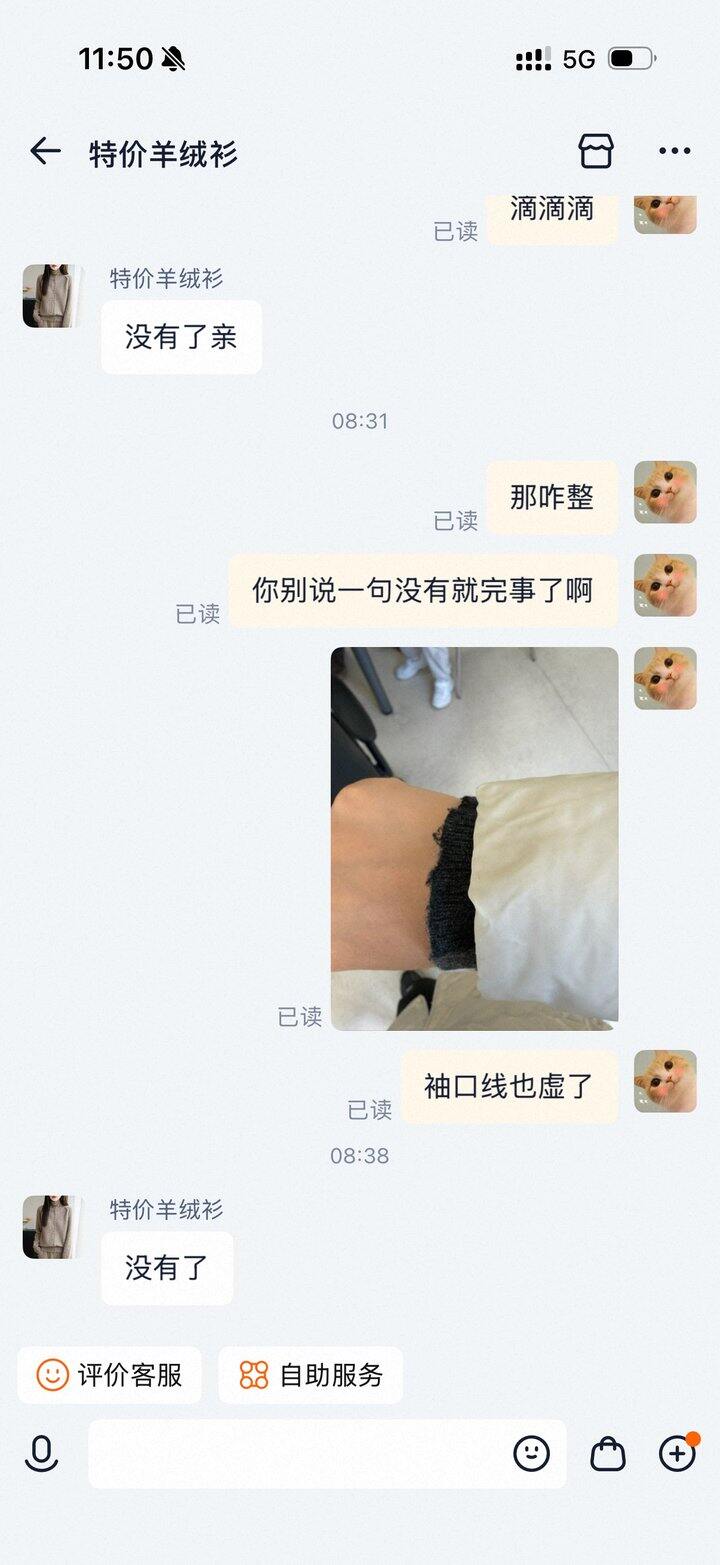The height and width of the screenshot is (1565, 720).
Task: Open the three-dot overflow menu
Action: 675,152
